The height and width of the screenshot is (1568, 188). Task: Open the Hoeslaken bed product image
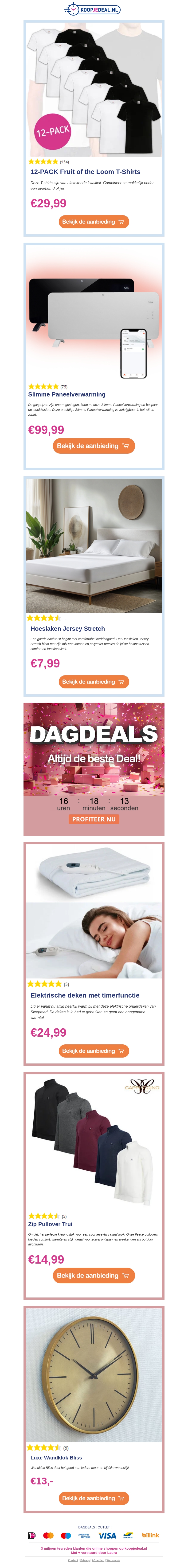pos(94,545)
